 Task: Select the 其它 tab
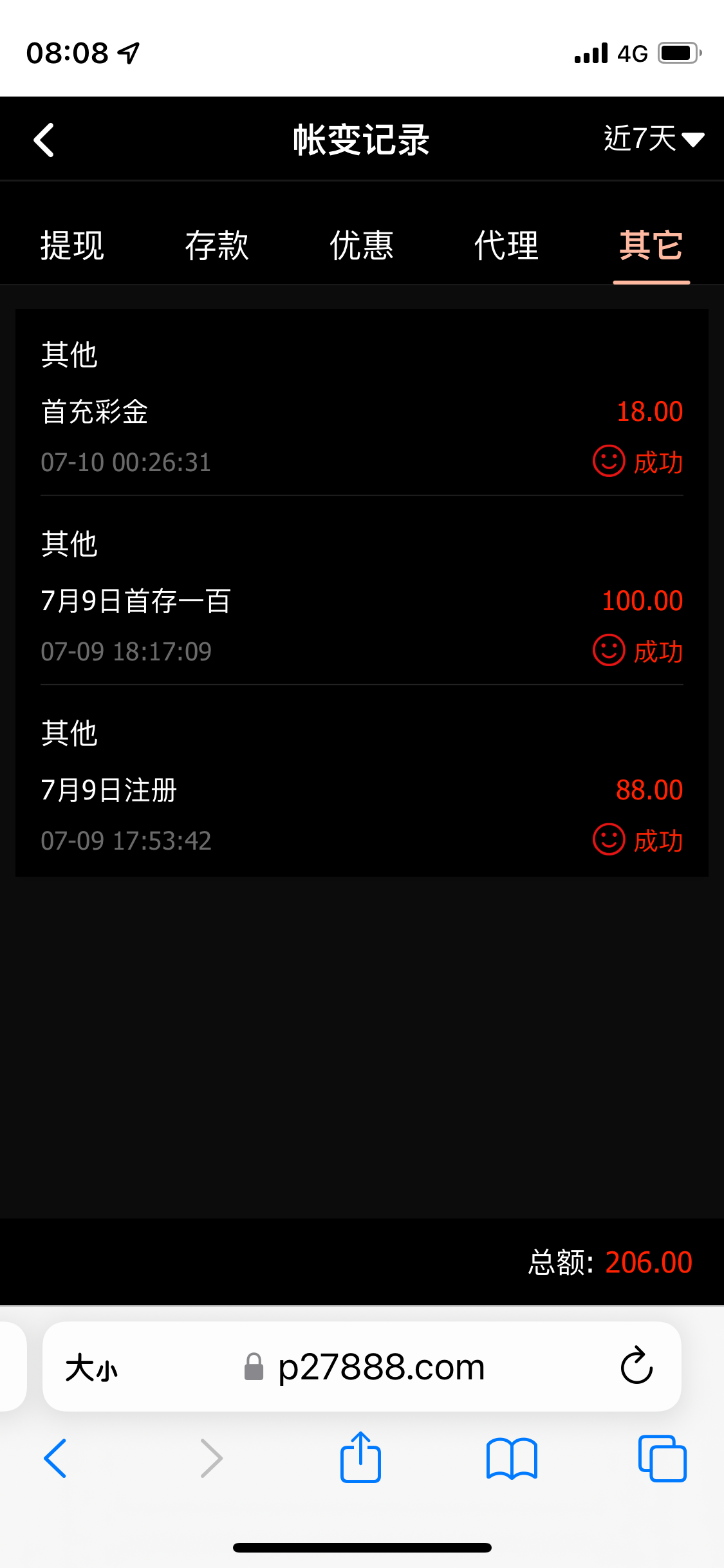point(651,245)
